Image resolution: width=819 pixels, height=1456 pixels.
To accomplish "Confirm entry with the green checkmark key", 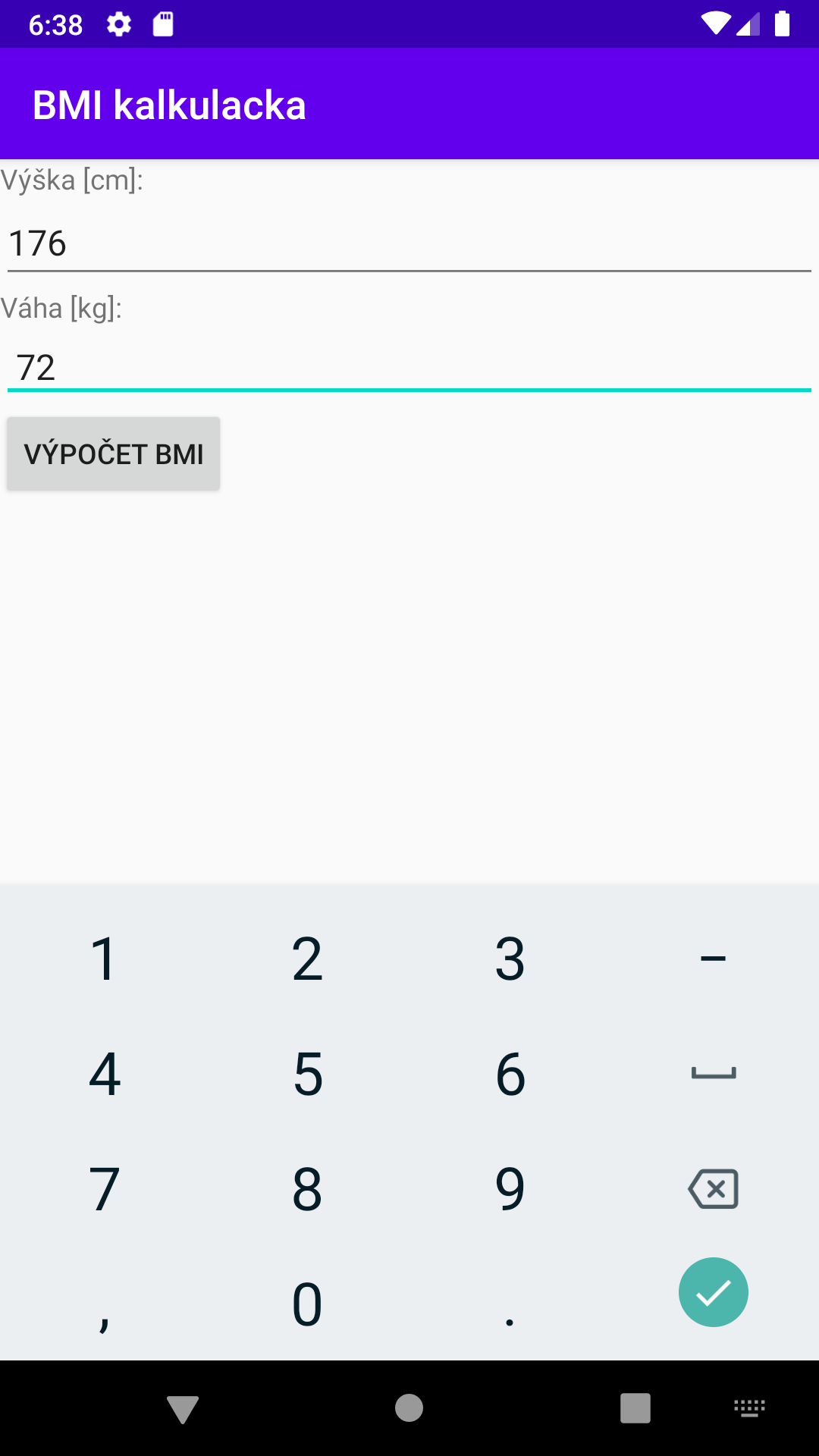I will point(713,1292).
